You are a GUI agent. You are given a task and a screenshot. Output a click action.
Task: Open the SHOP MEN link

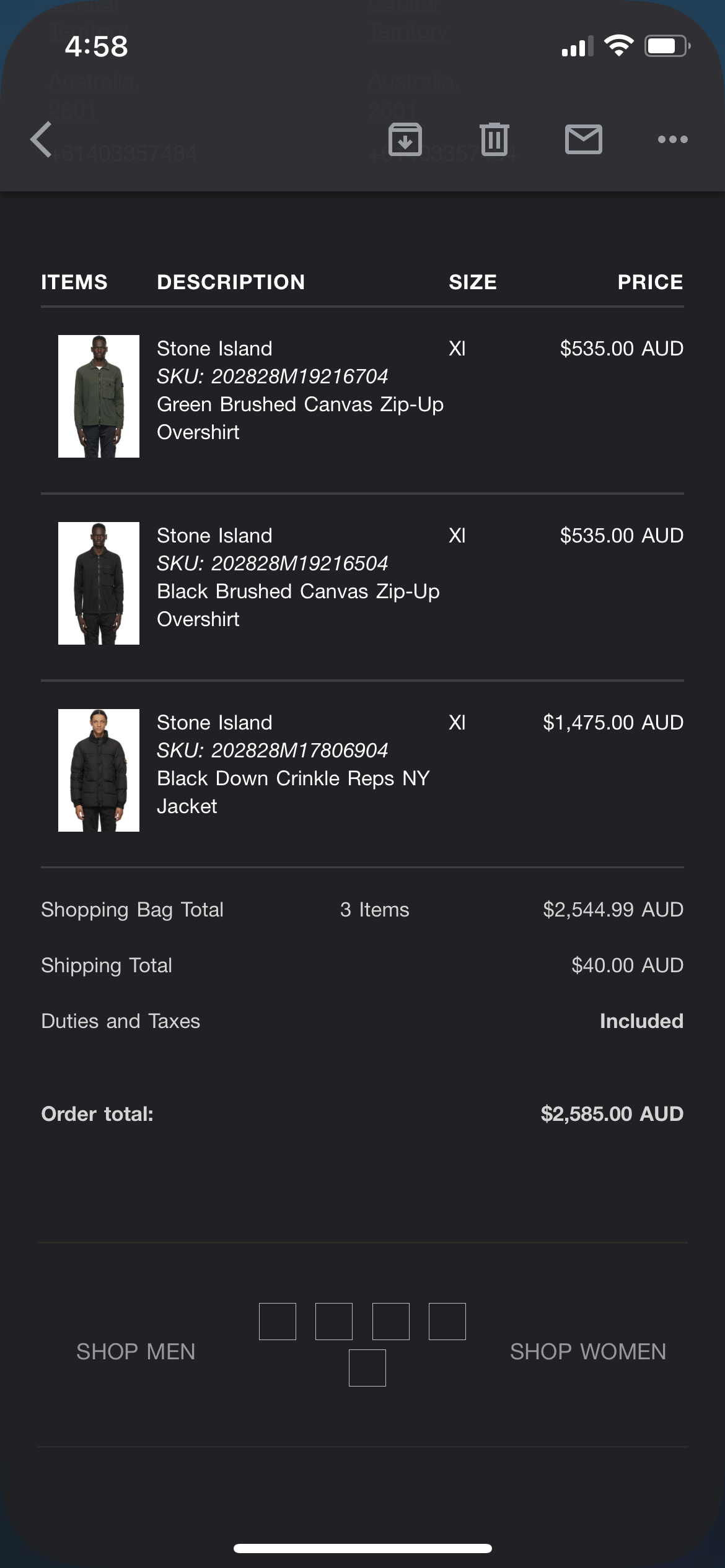(136, 1351)
